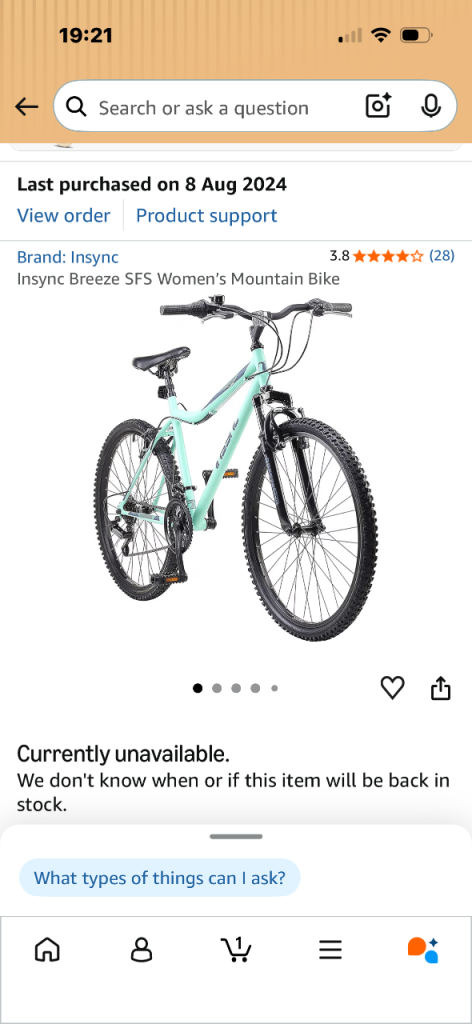Share this product listing
This screenshot has height=1024, width=472.
pyautogui.click(x=441, y=688)
